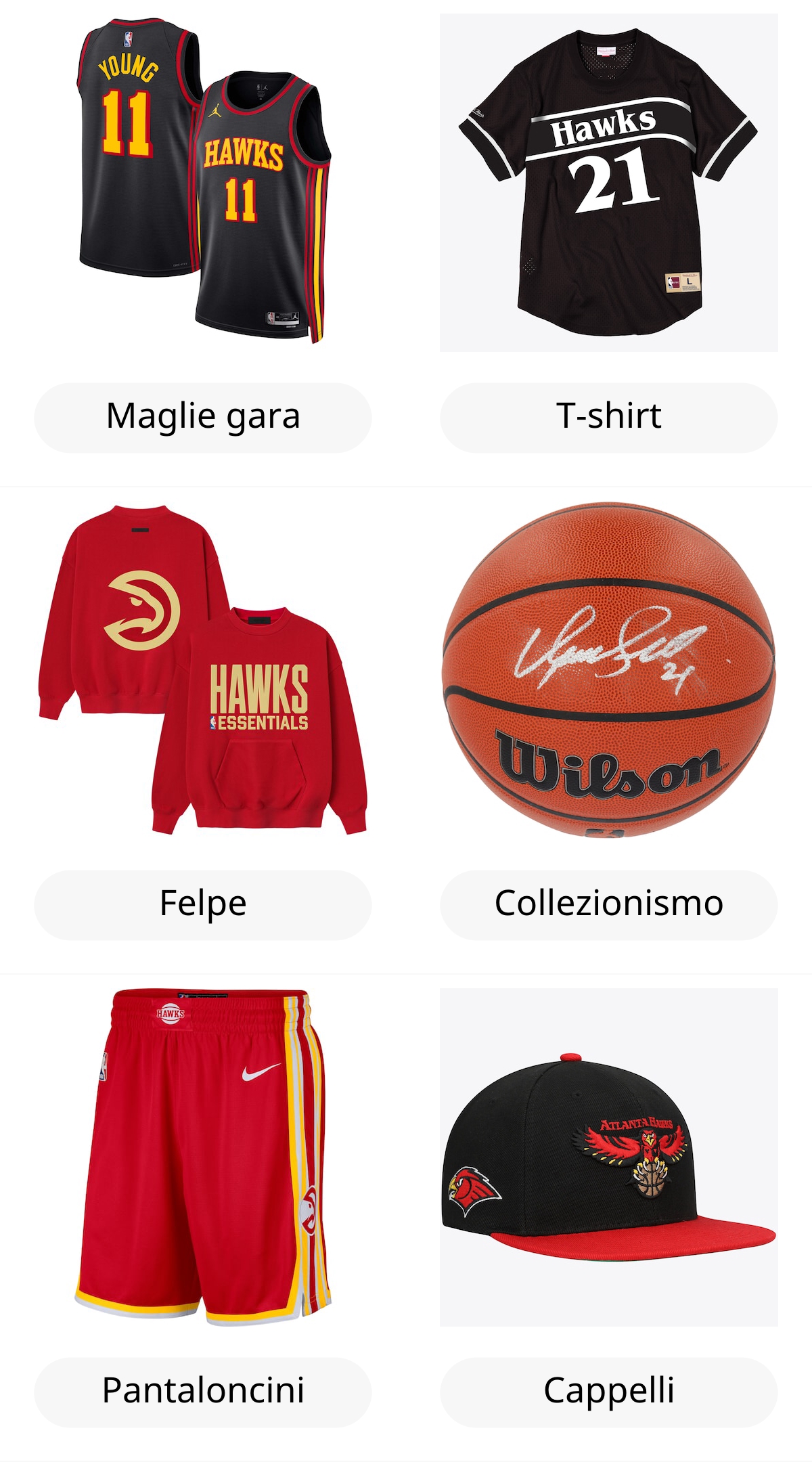The height and width of the screenshot is (1462, 812).
Task: Open the black Hawks 21 tee picture
Action: pyautogui.click(x=609, y=183)
